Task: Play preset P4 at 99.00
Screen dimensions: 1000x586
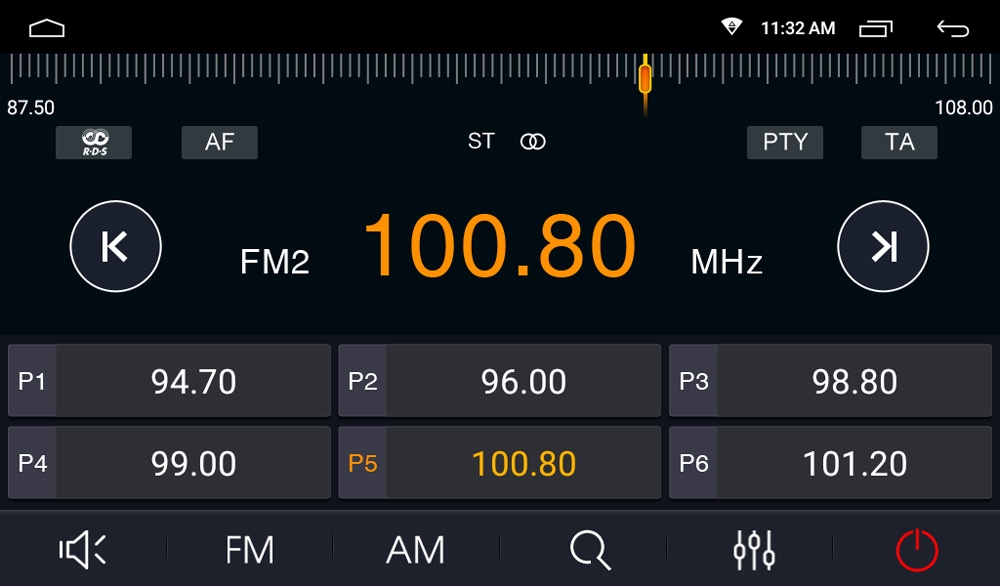Action: [169, 463]
